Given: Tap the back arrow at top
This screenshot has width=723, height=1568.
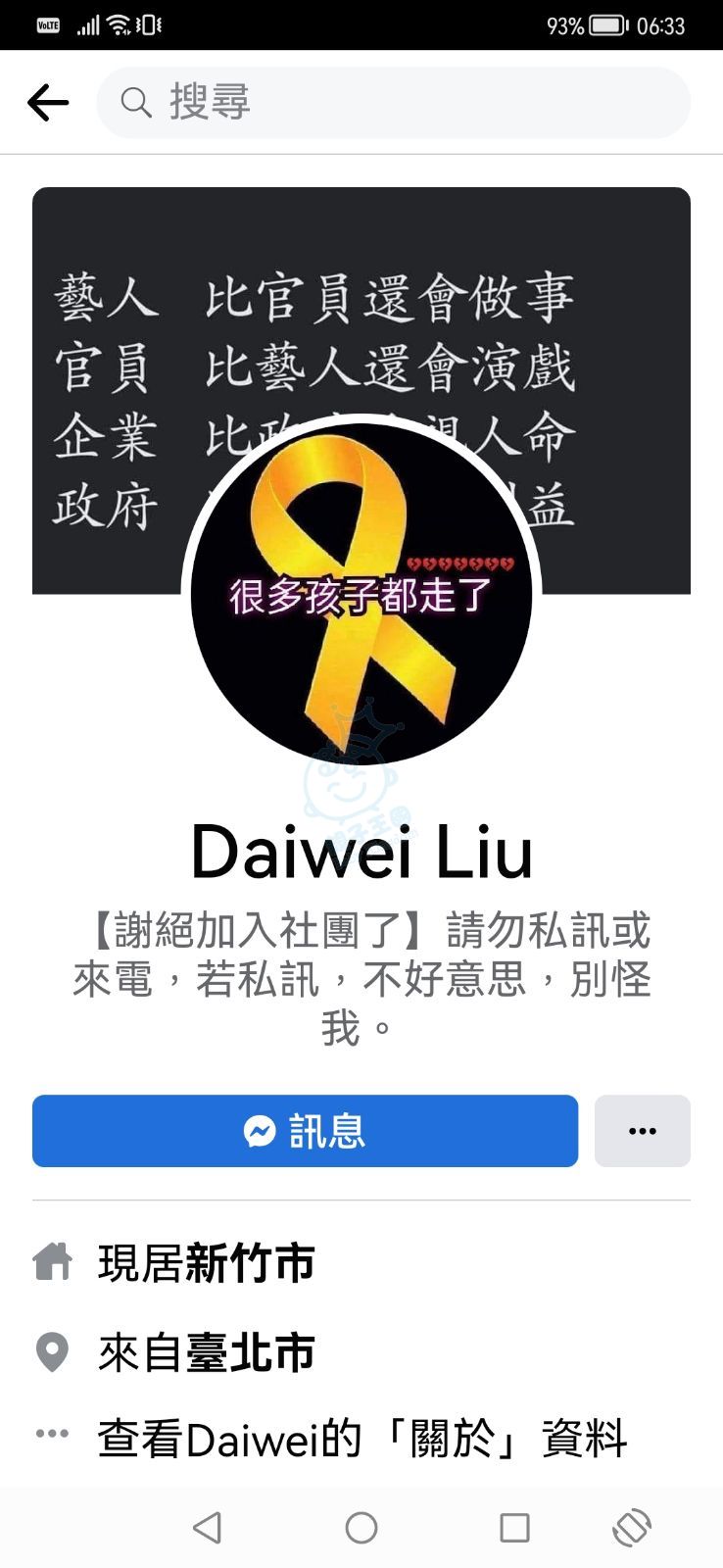Looking at the screenshot, I should click(47, 102).
